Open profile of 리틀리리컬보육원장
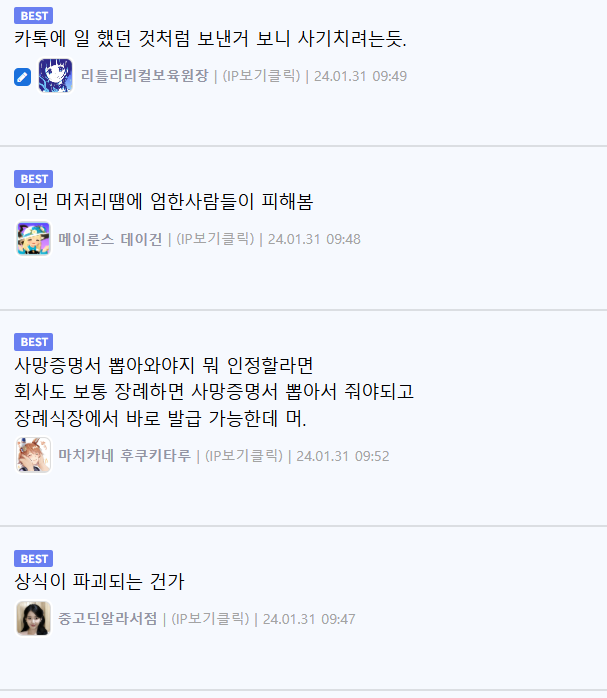The height and width of the screenshot is (698, 607). click(144, 76)
